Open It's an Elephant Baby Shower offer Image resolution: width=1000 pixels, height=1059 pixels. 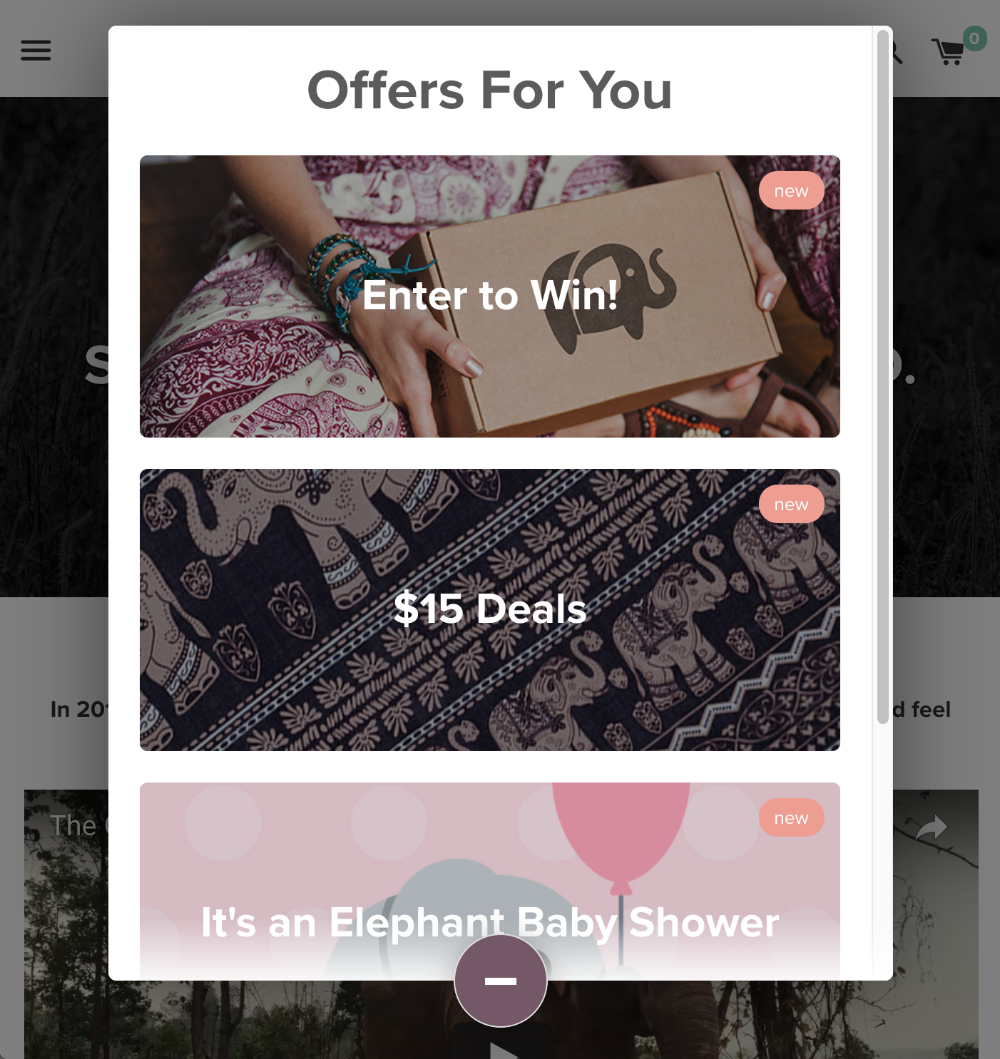point(489,880)
